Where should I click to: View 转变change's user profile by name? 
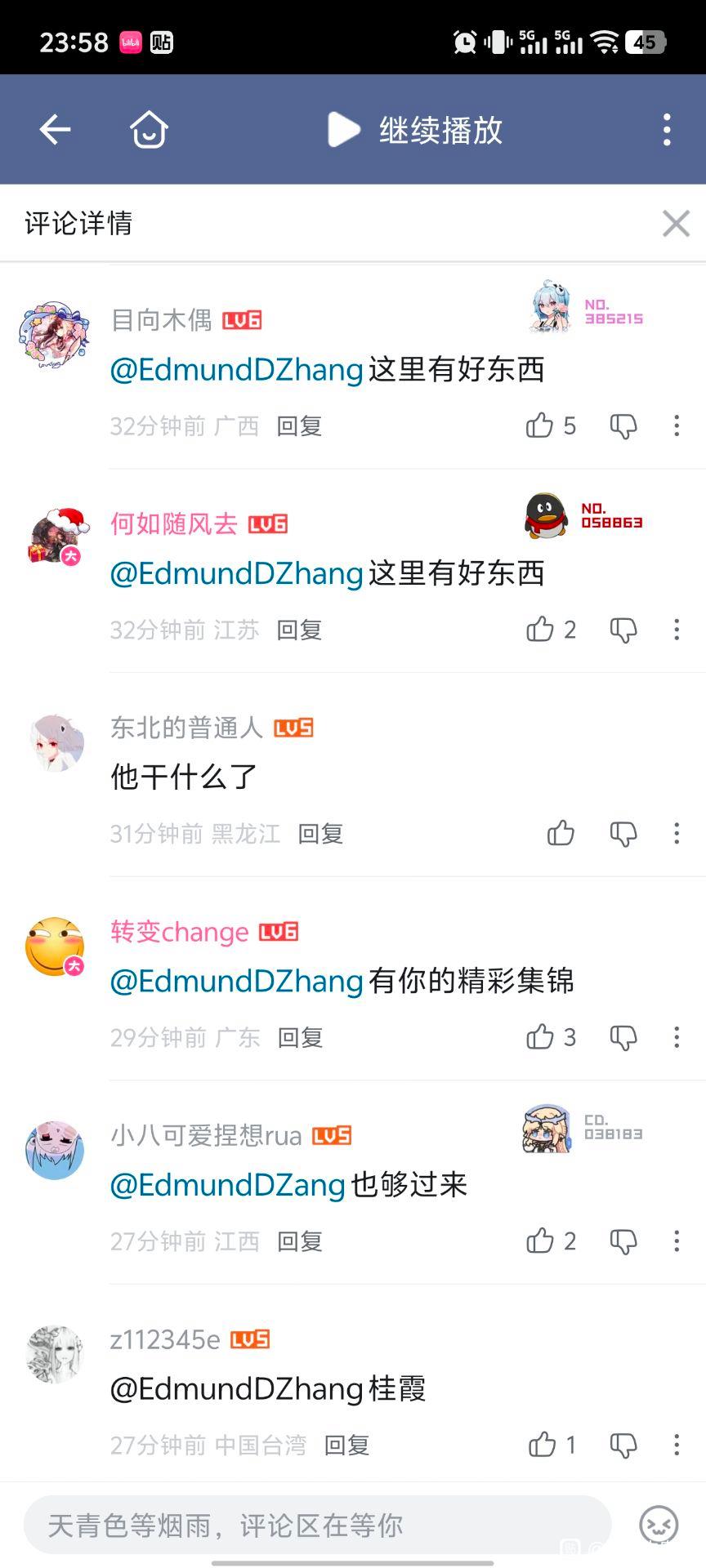pyautogui.click(x=180, y=932)
